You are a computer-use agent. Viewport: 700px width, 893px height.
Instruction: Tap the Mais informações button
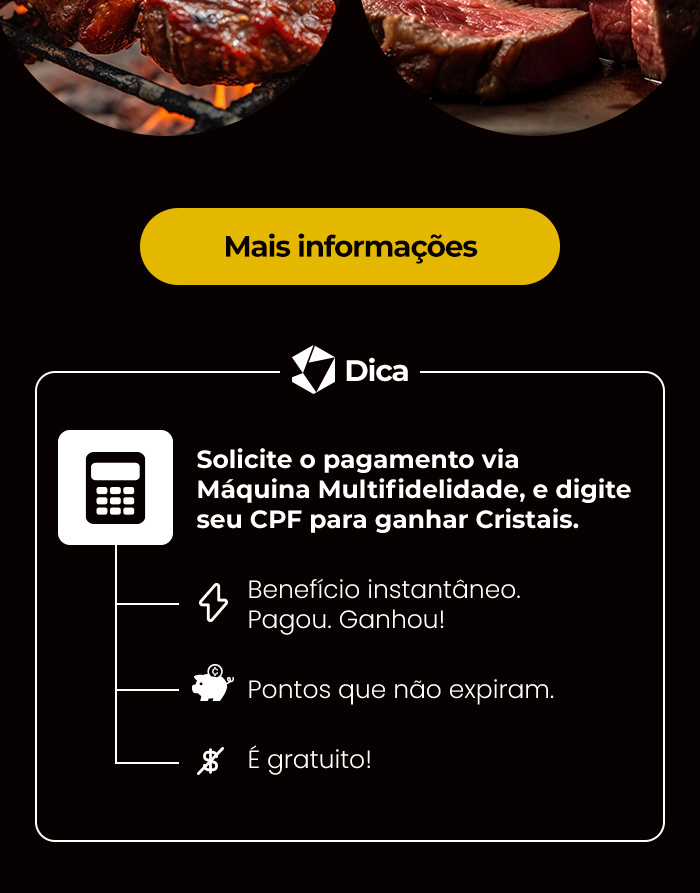[350, 247]
